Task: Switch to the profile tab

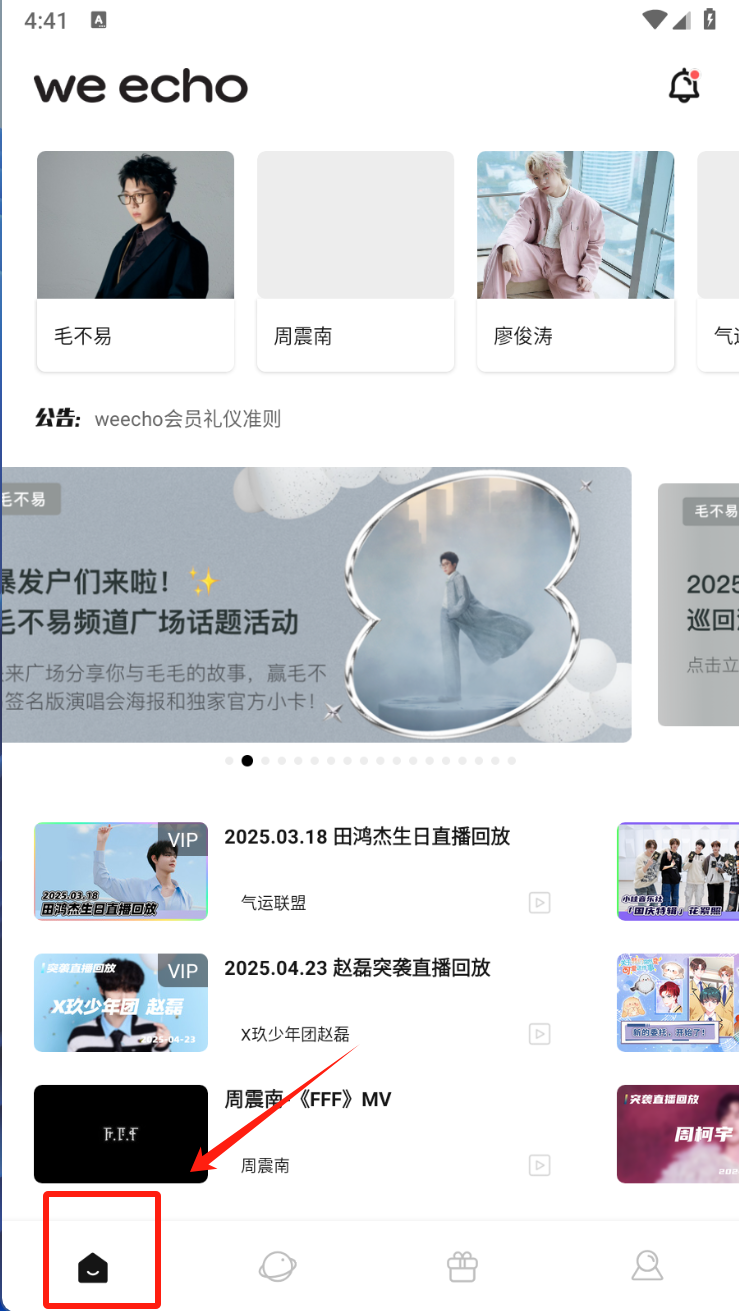Action: point(647,1267)
